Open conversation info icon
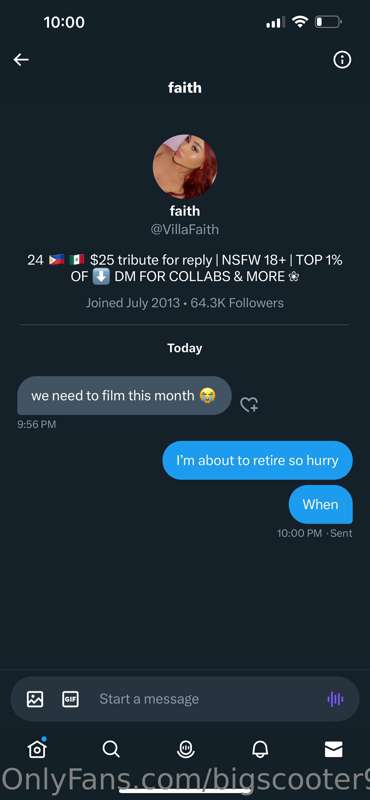The image size is (370, 800). click(x=342, y=60)
